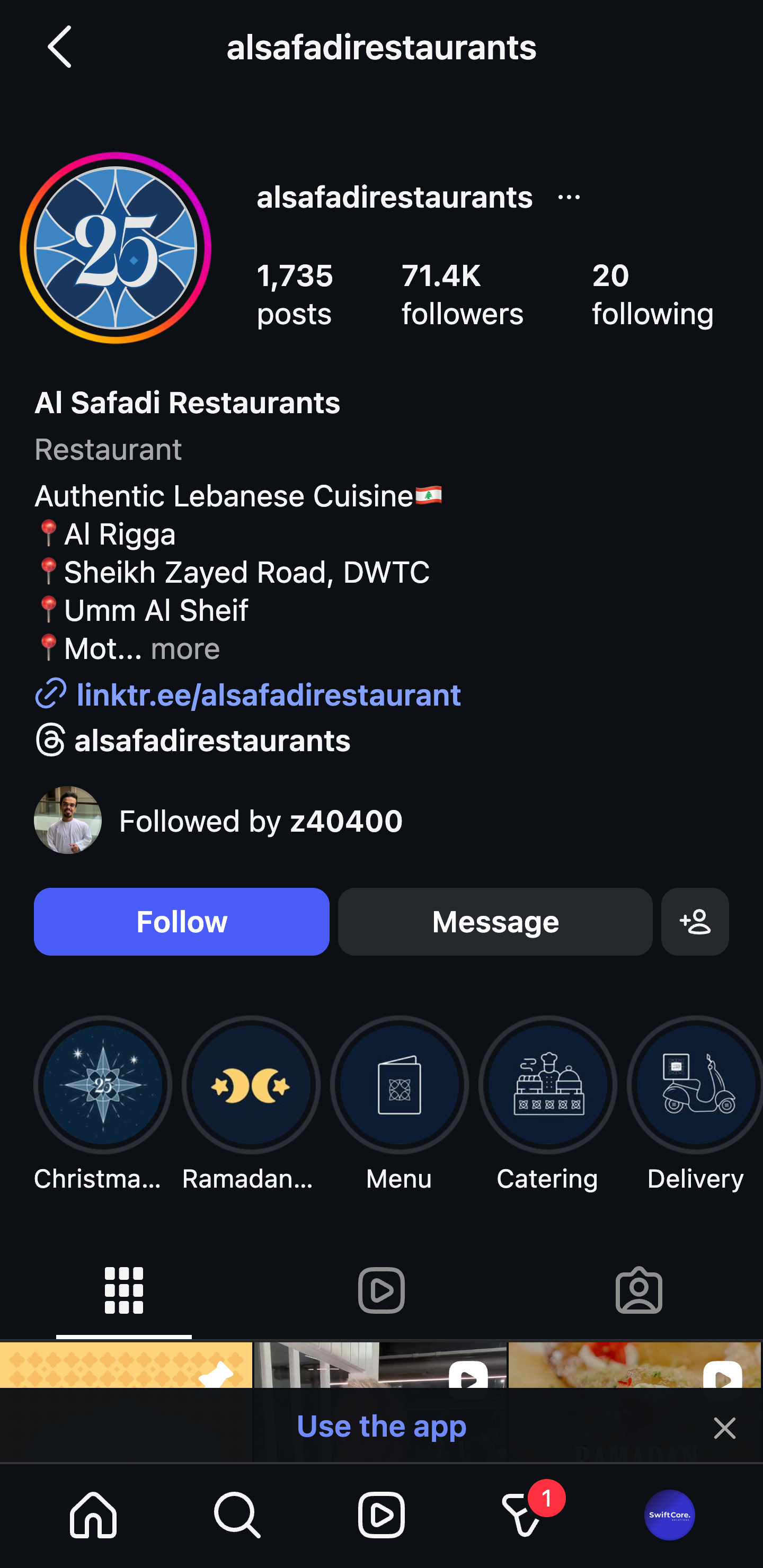Screen dimensions: 763x1568
Task: Click the suggested accounts person-plus icon
Action: [694, 921]
